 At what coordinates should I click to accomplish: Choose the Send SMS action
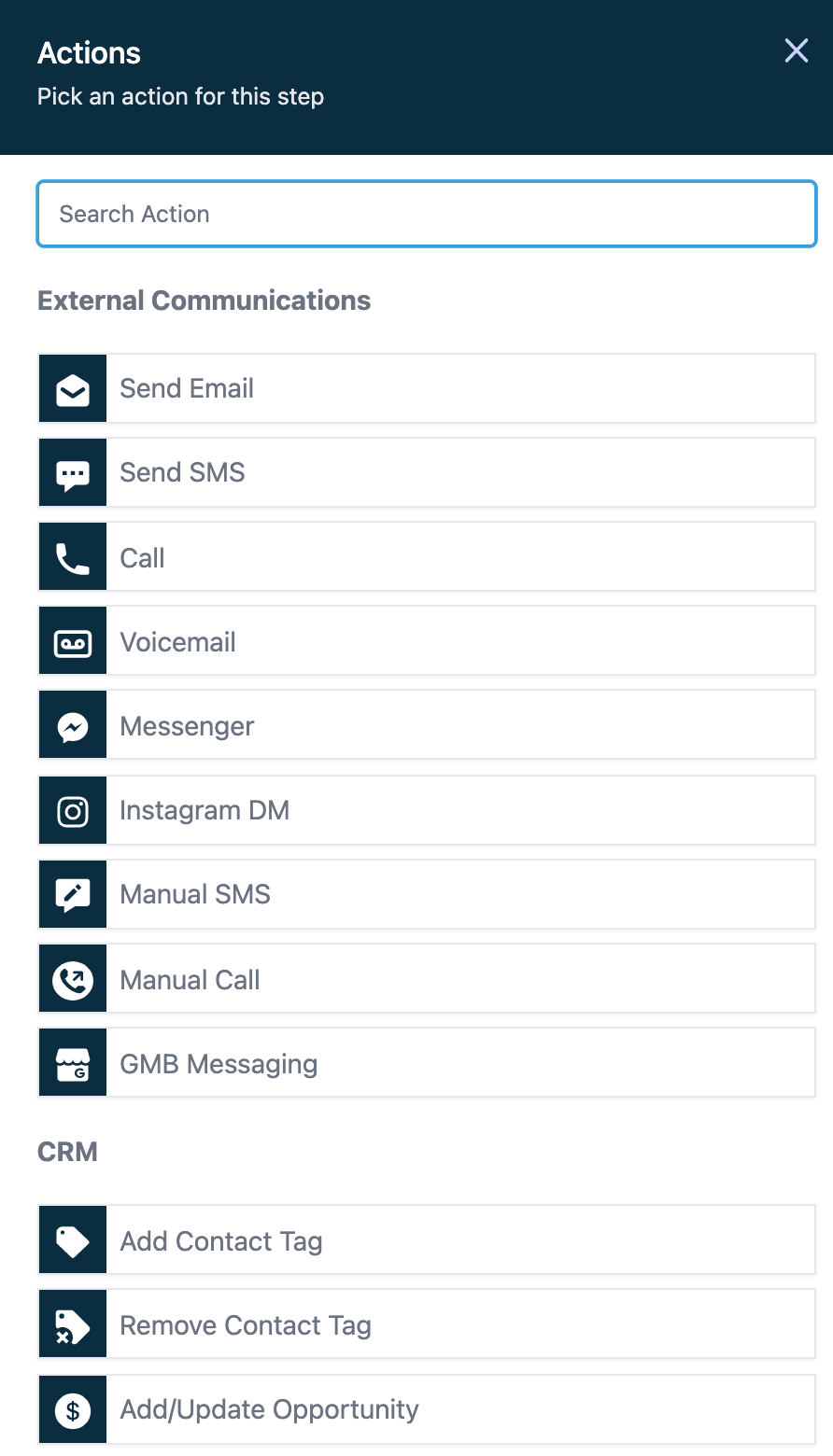click(427, 472)
